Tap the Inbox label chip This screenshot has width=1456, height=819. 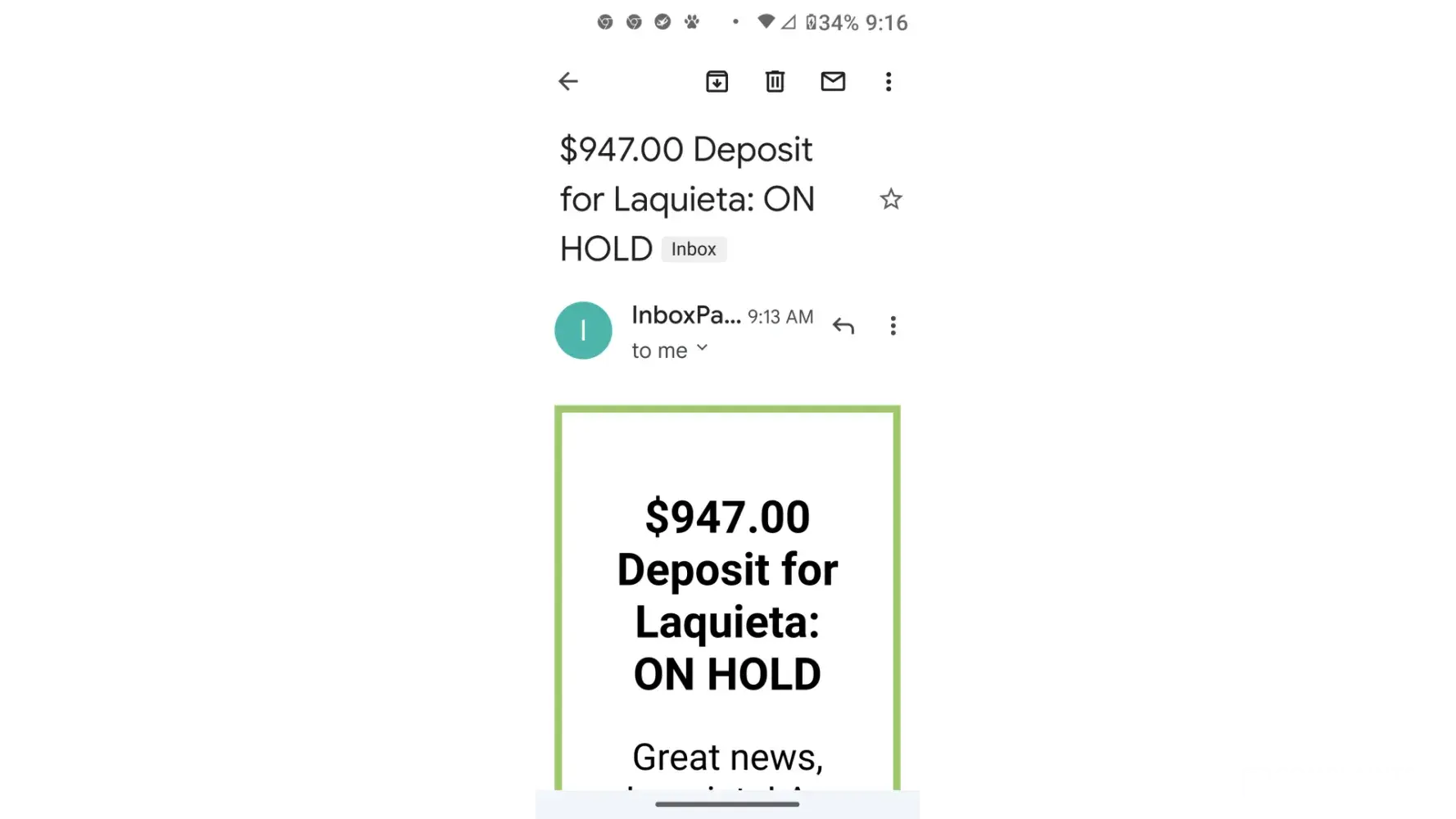coord(694,249)
